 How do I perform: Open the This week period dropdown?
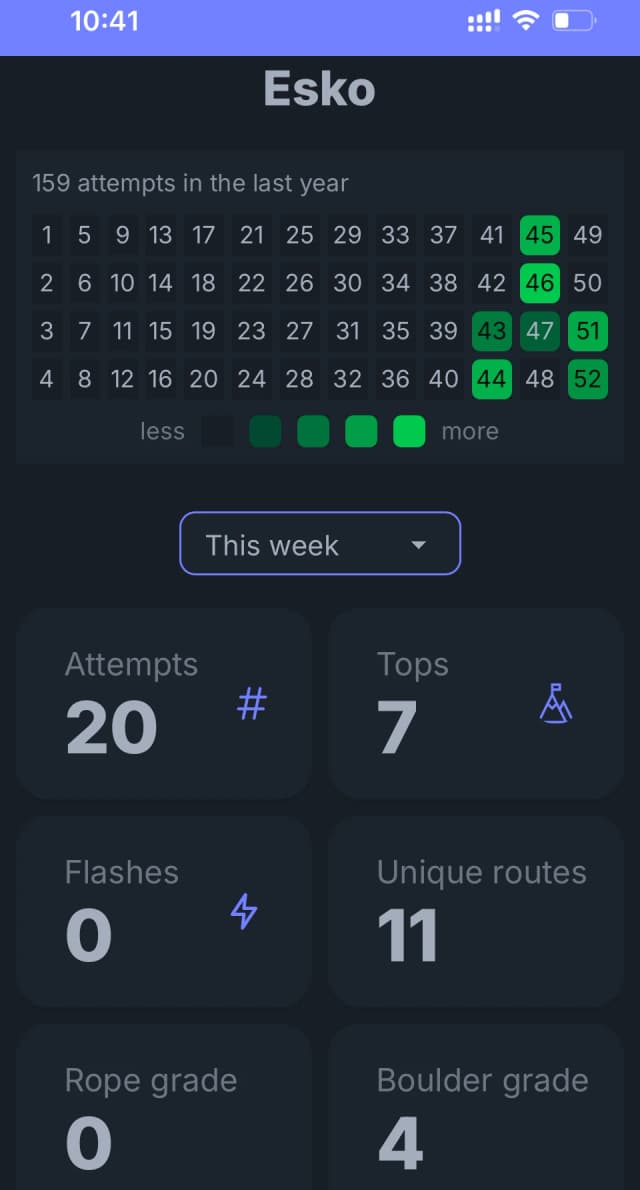pyautogui.click(x=320, y=544)
